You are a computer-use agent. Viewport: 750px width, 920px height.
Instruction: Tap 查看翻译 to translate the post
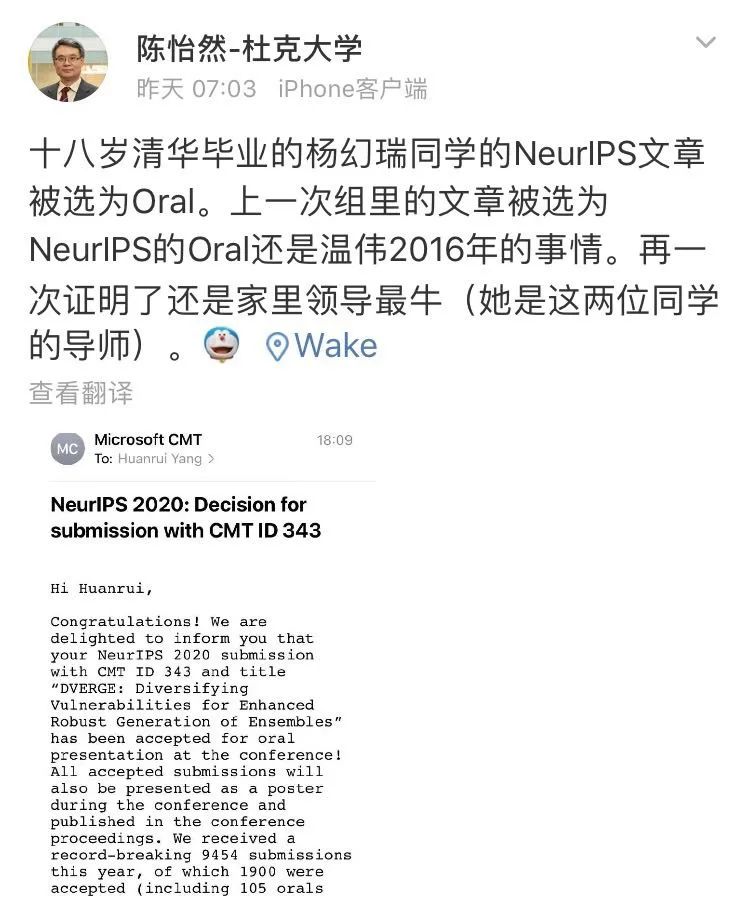click(80, 393)
